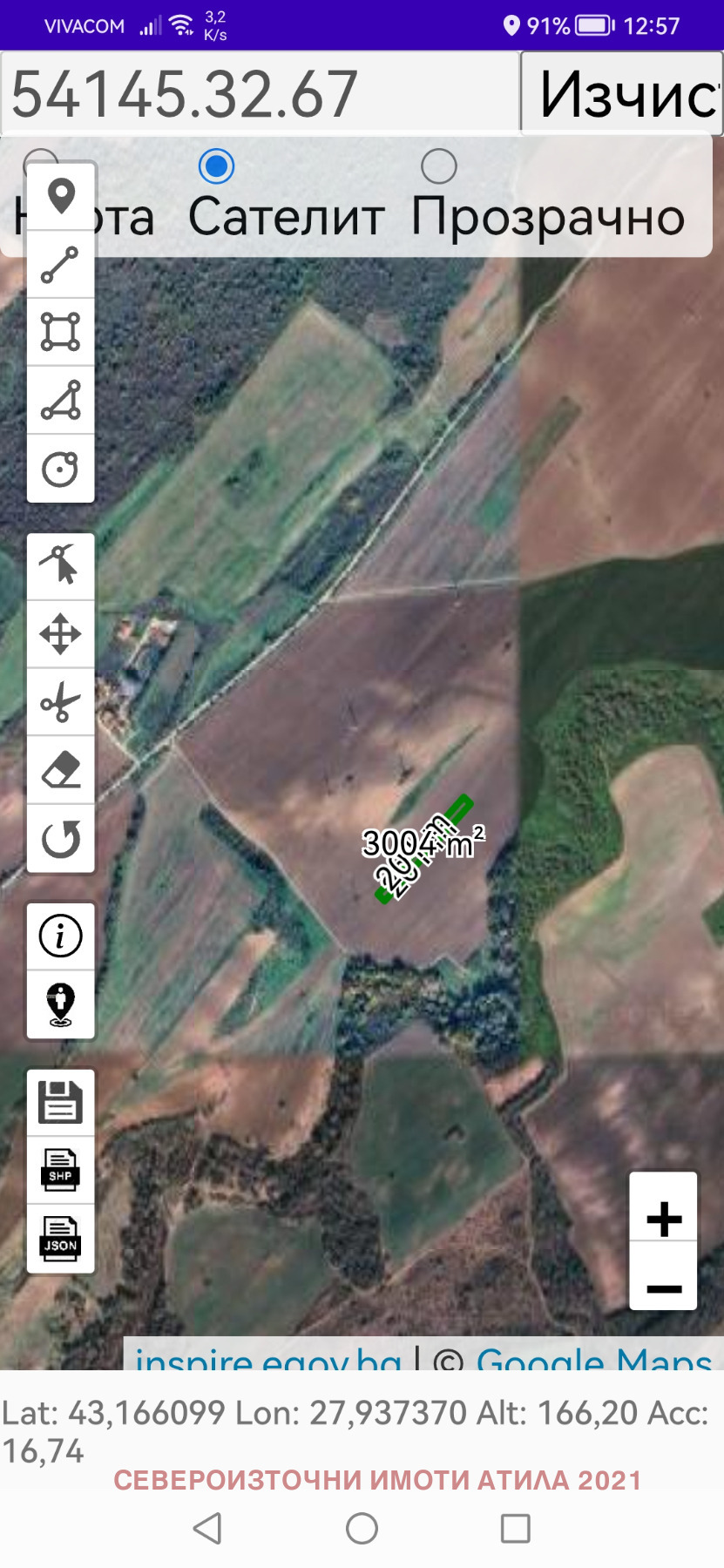Screen dimensions: 724x1568
Task: Tap the parcel number input field
Action: [260, 93]
